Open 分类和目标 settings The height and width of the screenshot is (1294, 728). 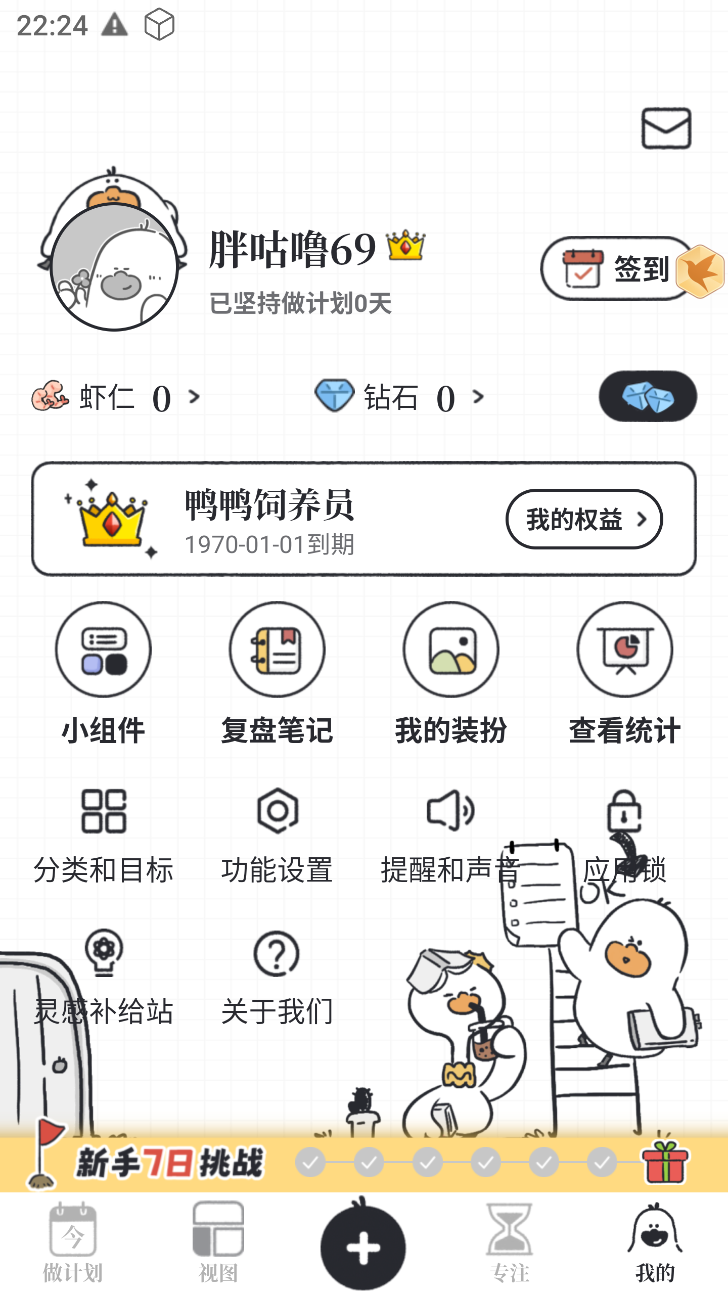(103, 836)
